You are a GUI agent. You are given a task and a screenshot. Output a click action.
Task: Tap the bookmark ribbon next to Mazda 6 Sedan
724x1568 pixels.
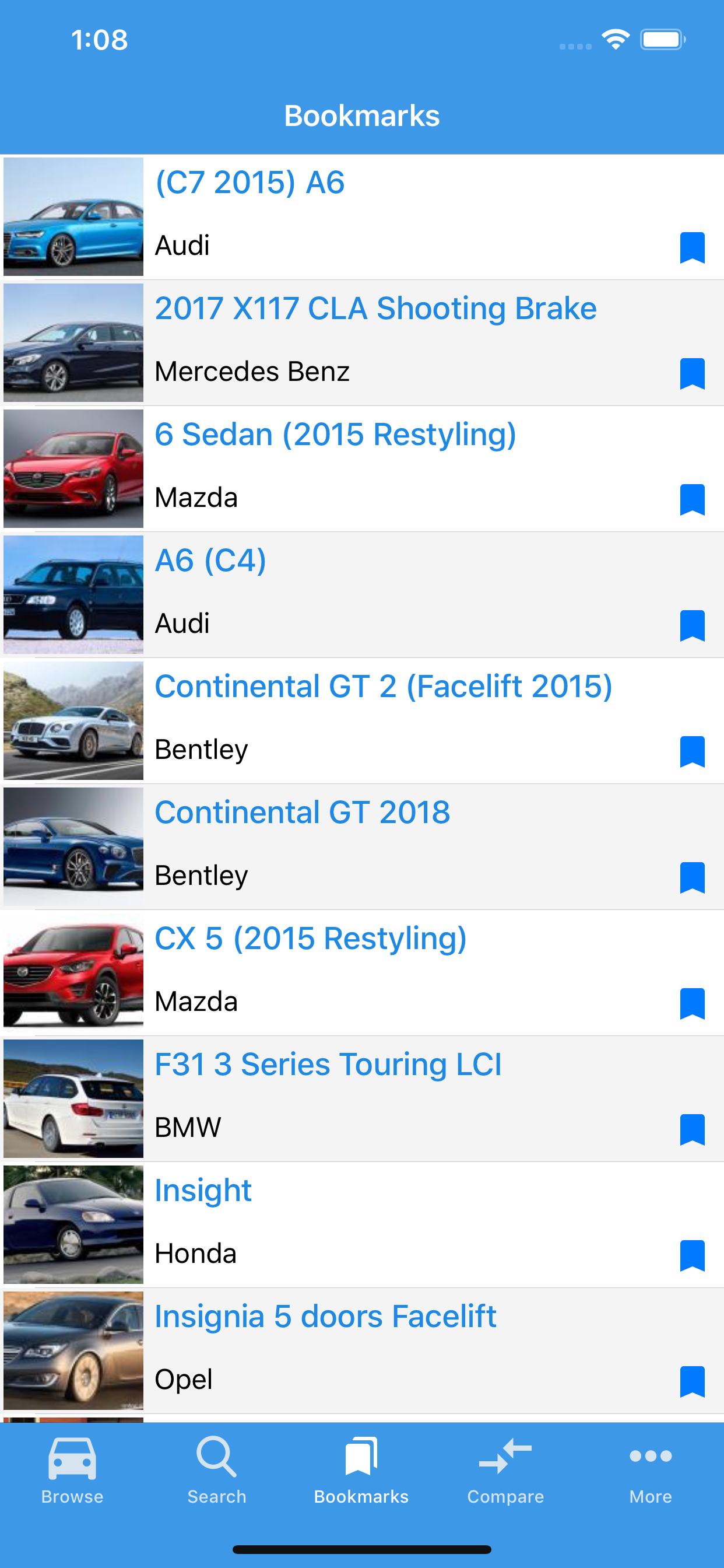[694, 501]
